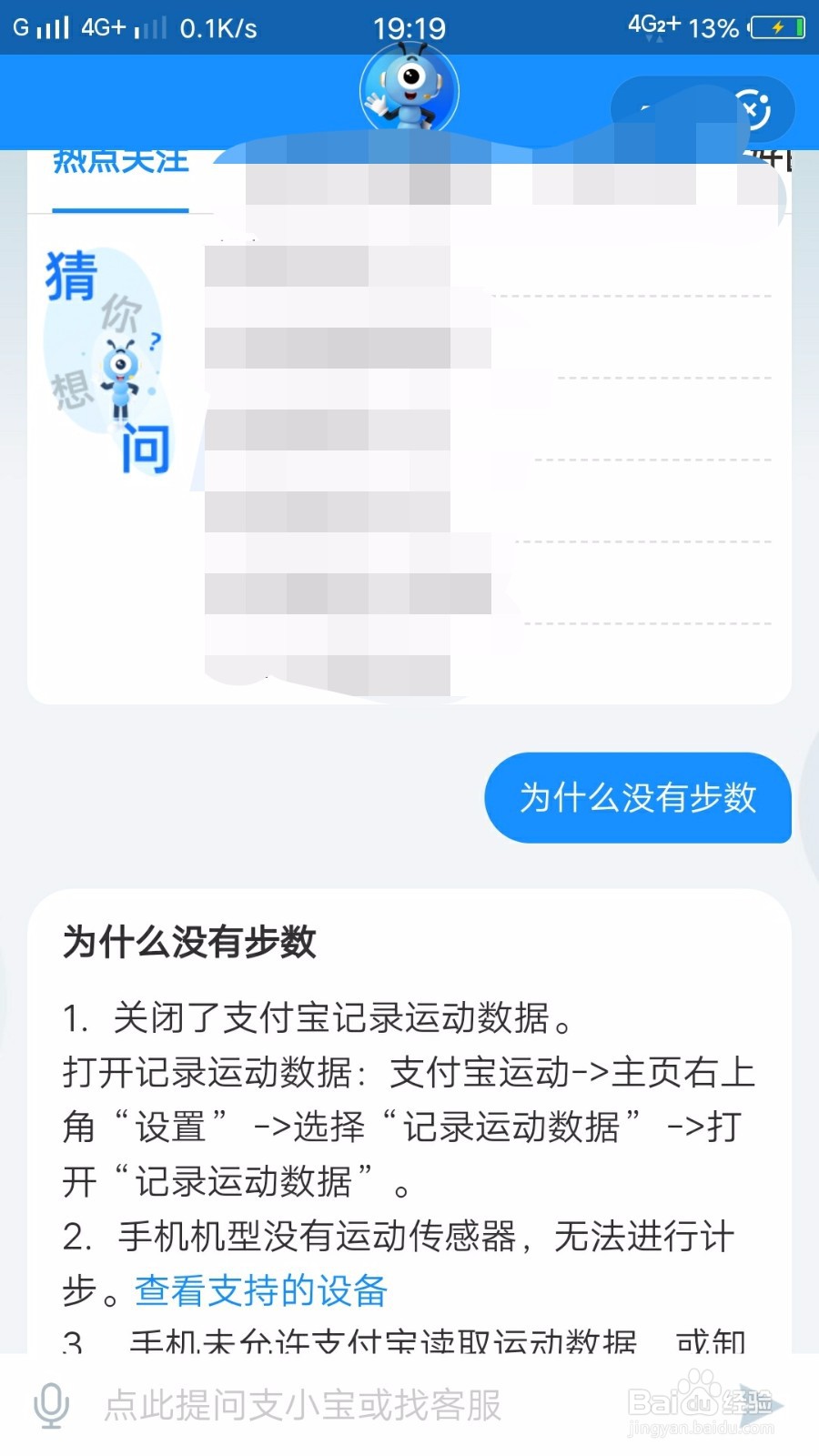Tap the 点此提问支小宝或找客服 input field
Image resolution: width=819 pixels, height=1456 pixels.
(x=300, y=1404)
